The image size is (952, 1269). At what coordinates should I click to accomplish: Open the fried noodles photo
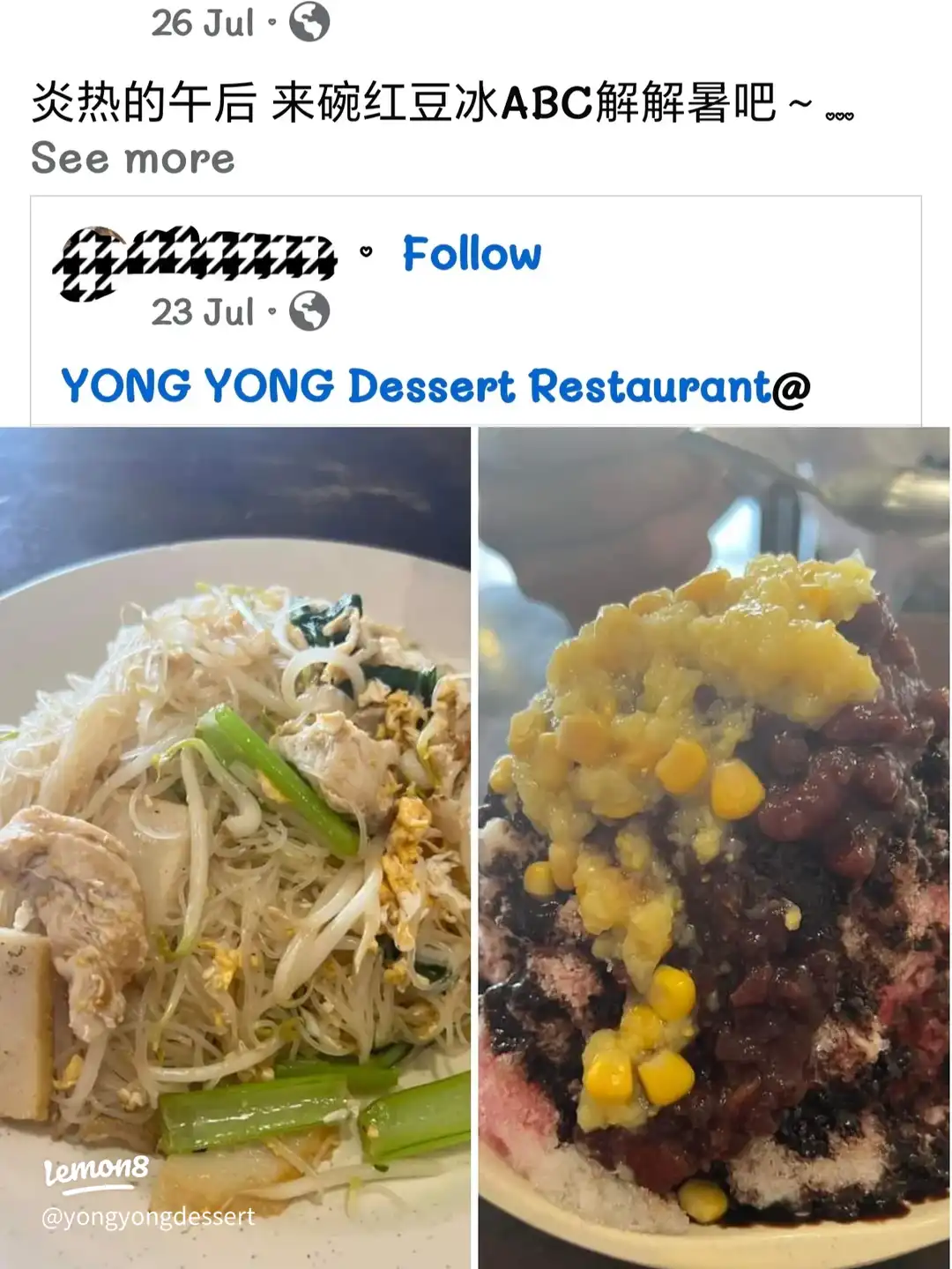pyautogui.click(x=234, y=847)
